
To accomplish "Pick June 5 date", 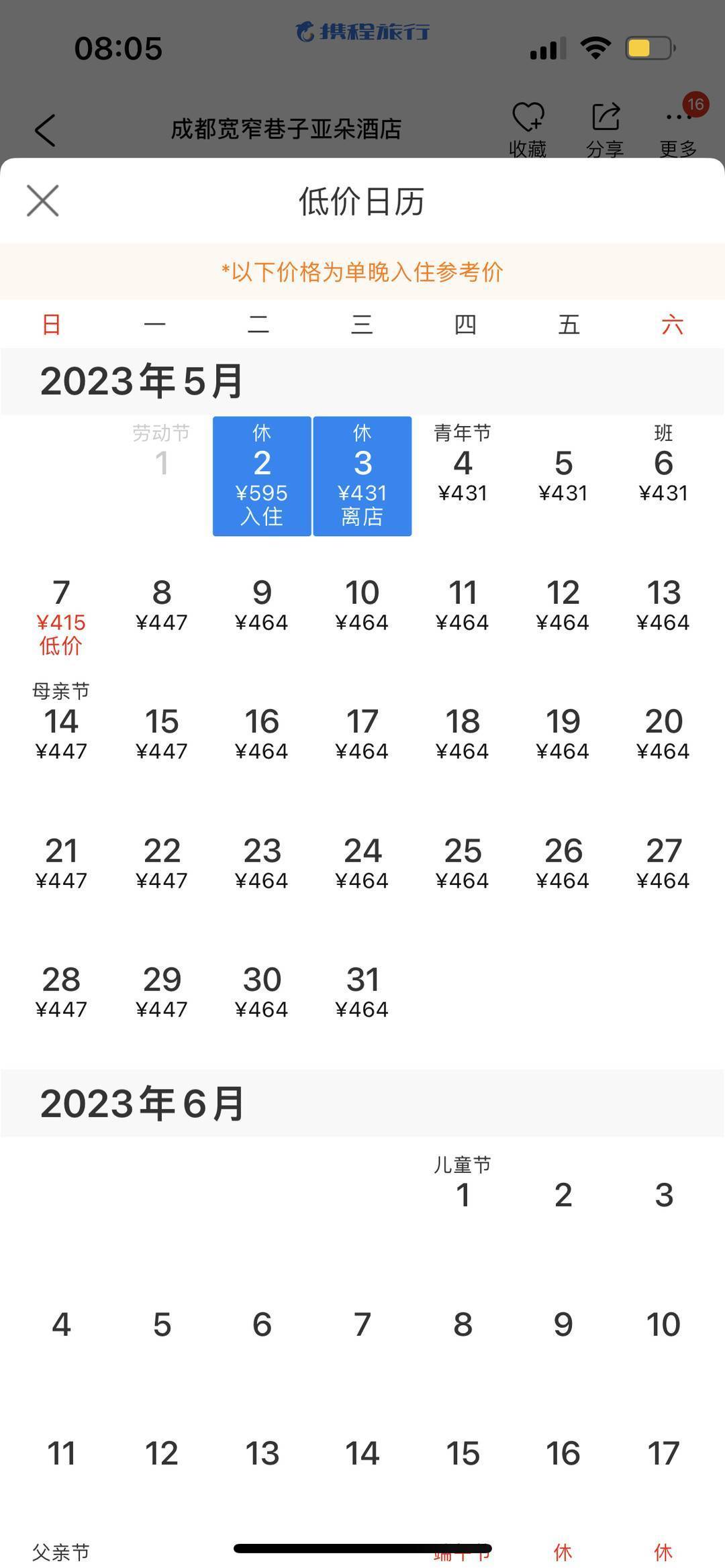I will tap(162, 1324).
